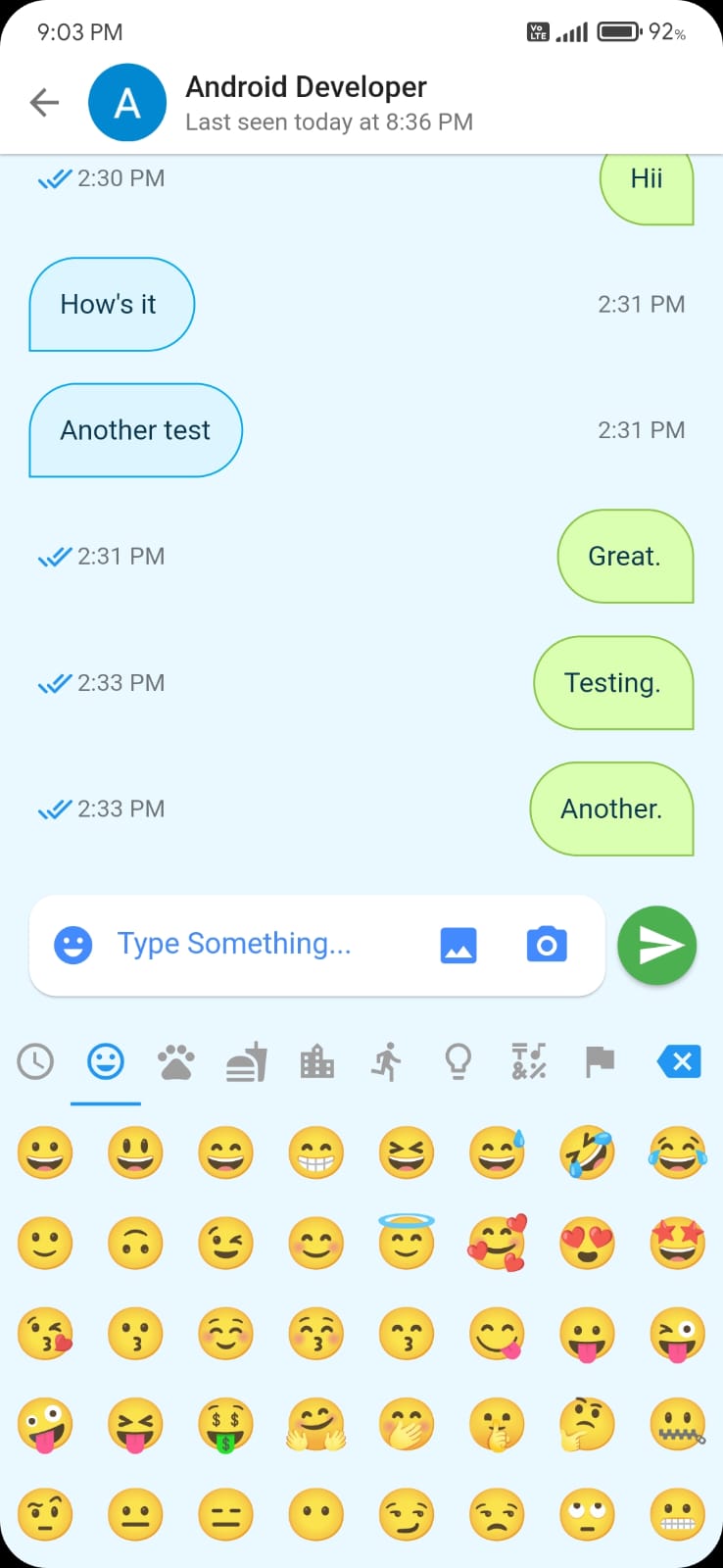Switch to the food emoji category
This screenshot has width=723, height=1568.
point(247,1061)
